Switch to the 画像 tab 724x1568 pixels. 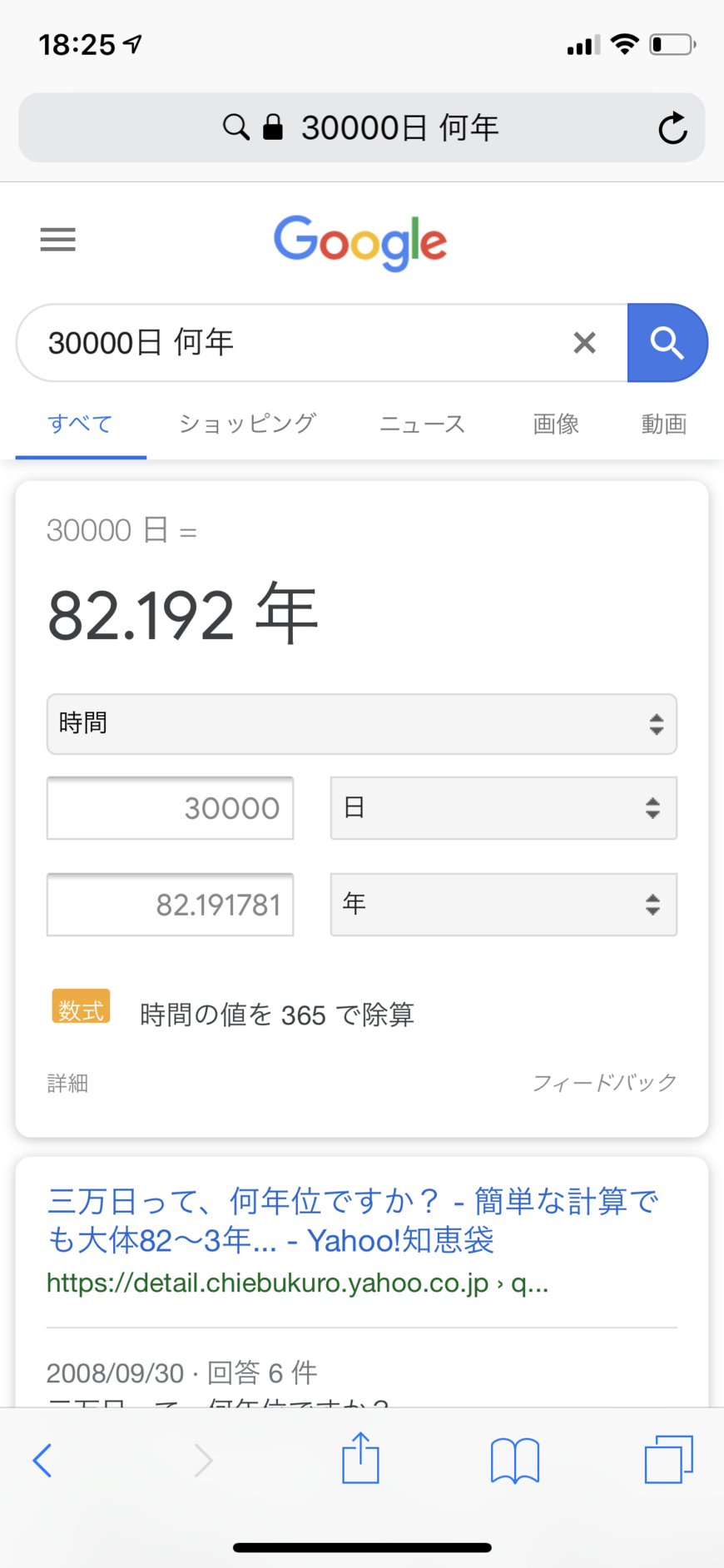pos(556,424)
